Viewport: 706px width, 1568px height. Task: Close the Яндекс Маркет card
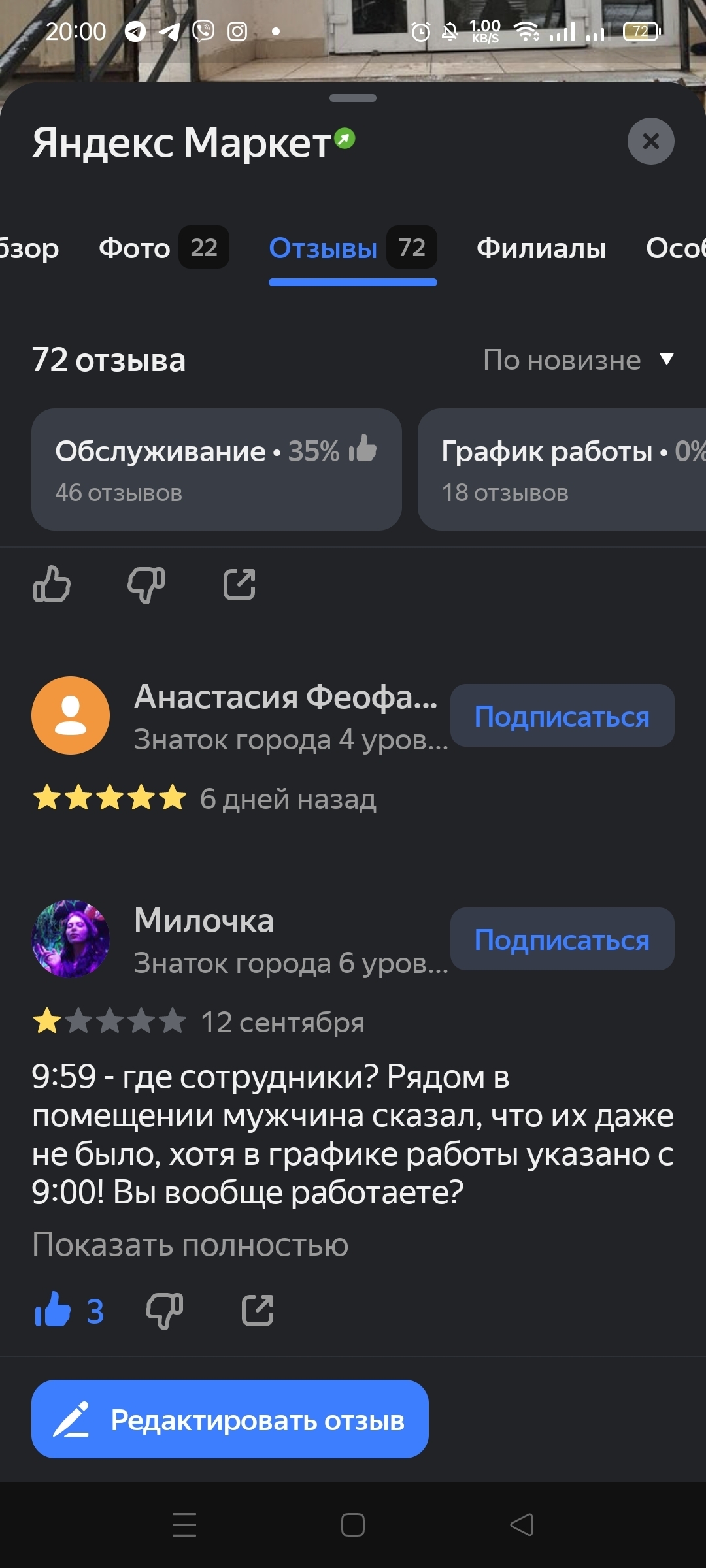[650, 141]
